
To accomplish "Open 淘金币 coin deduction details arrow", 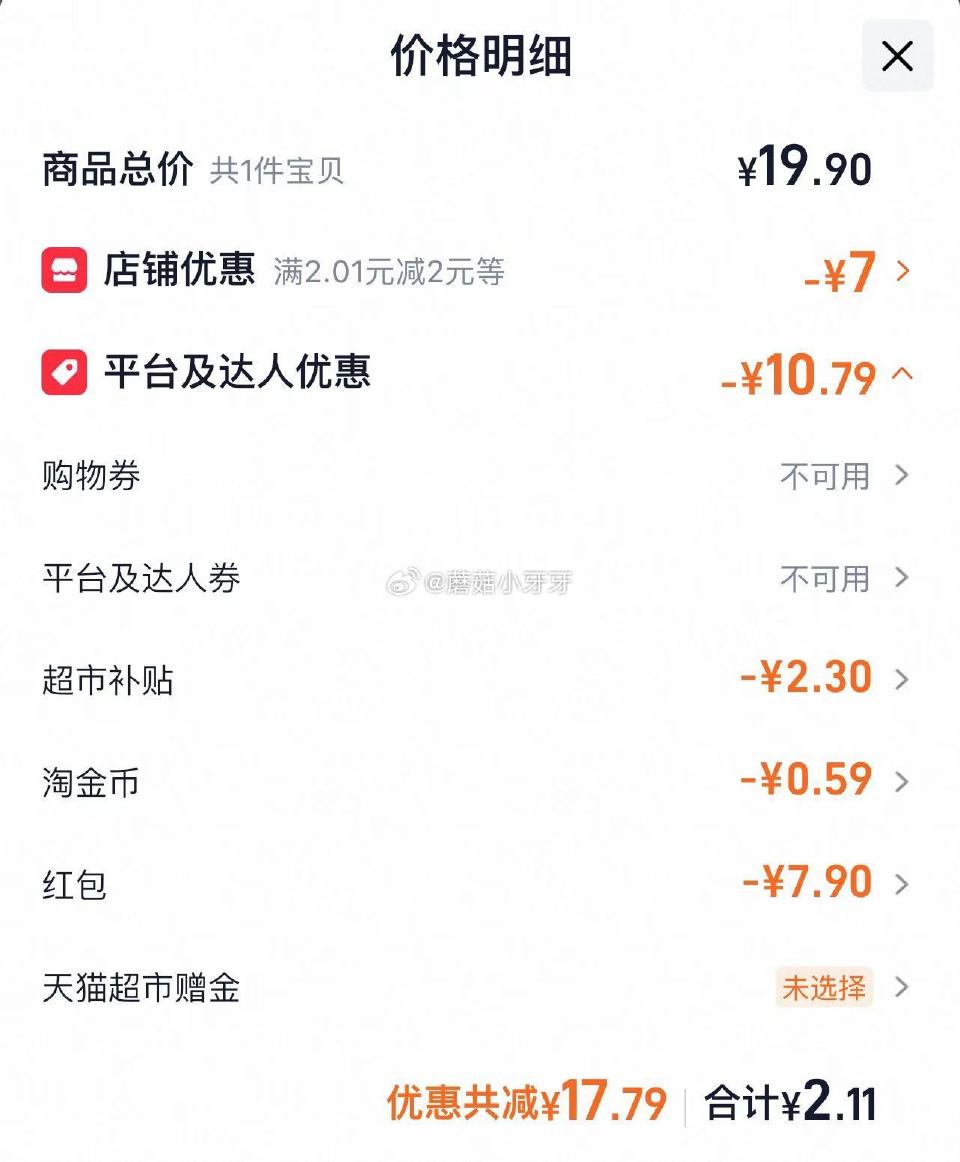I will pos(905,779).
